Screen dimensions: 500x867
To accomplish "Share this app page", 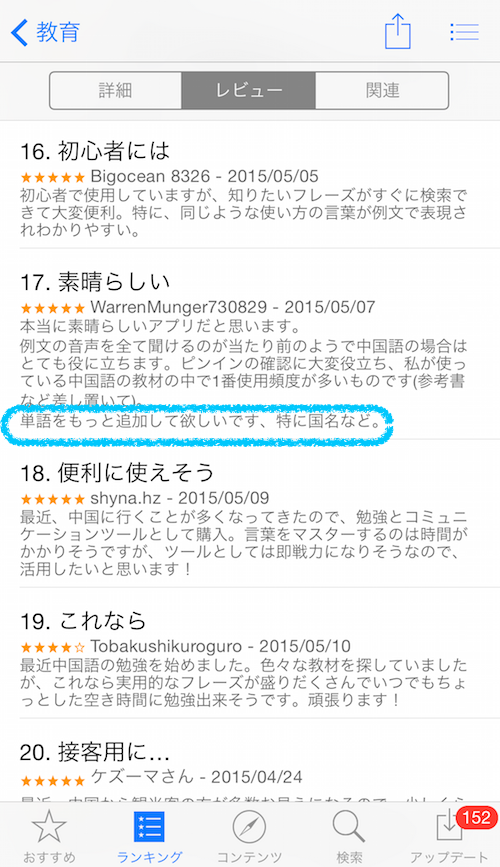I will [398, 31].
